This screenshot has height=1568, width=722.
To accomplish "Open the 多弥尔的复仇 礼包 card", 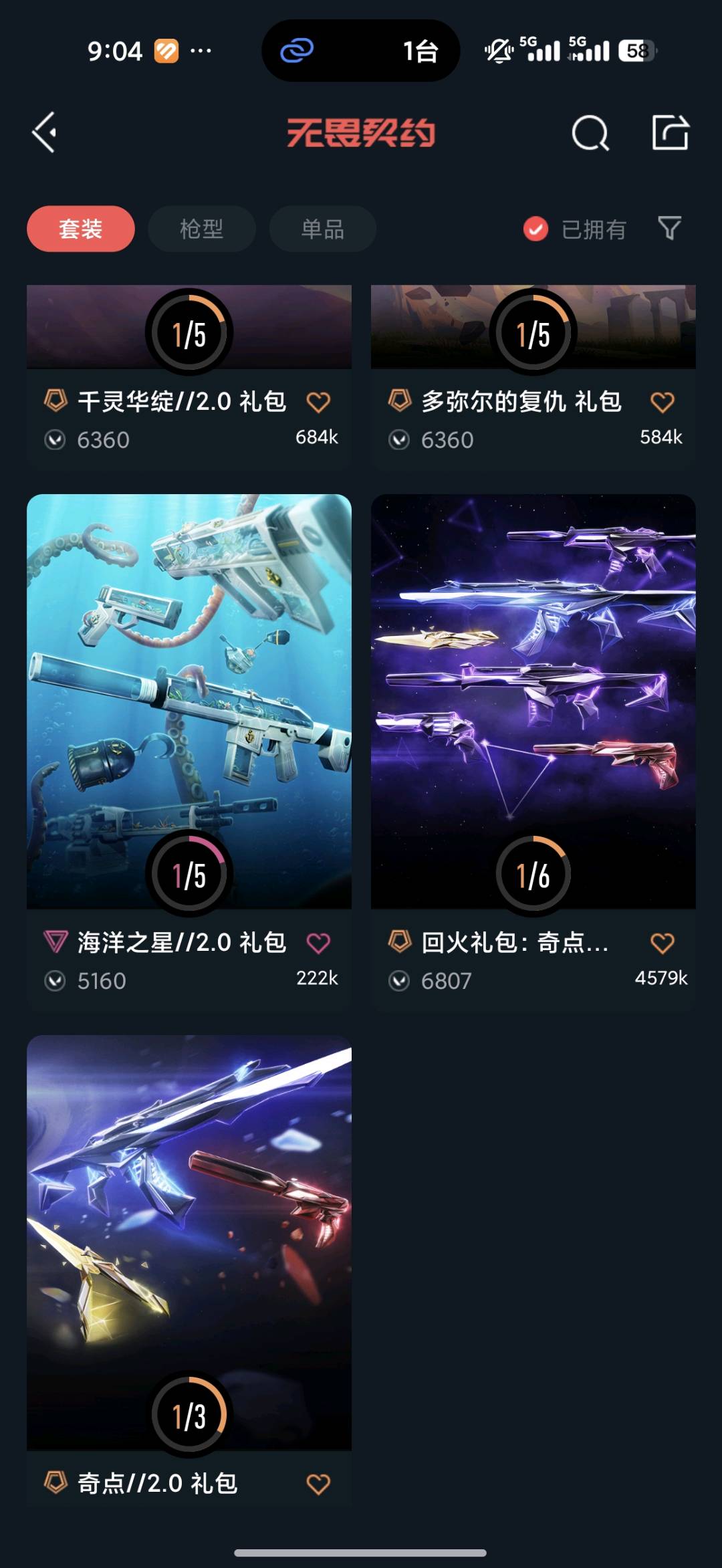I will point(521,402).
